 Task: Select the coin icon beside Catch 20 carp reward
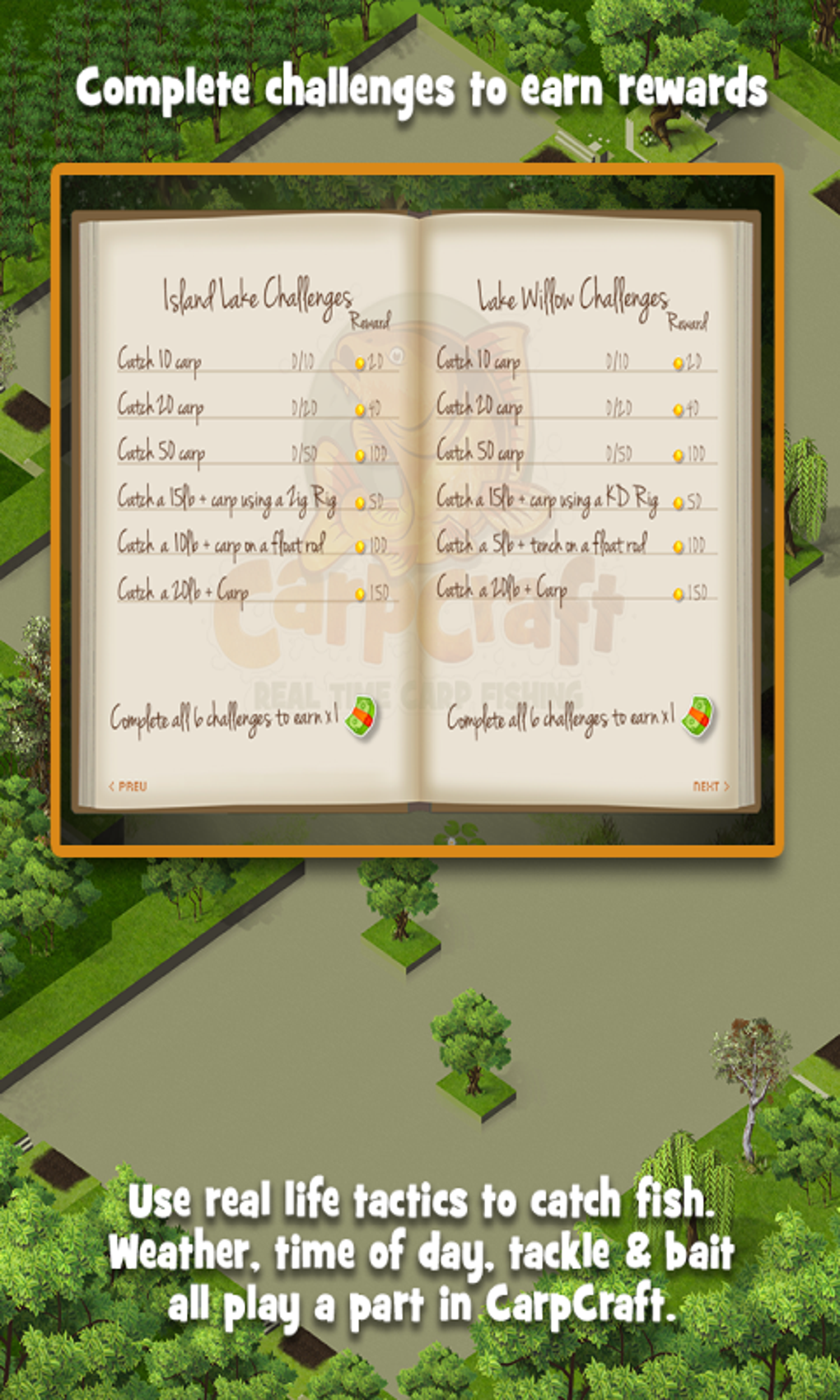coord(361,408)
